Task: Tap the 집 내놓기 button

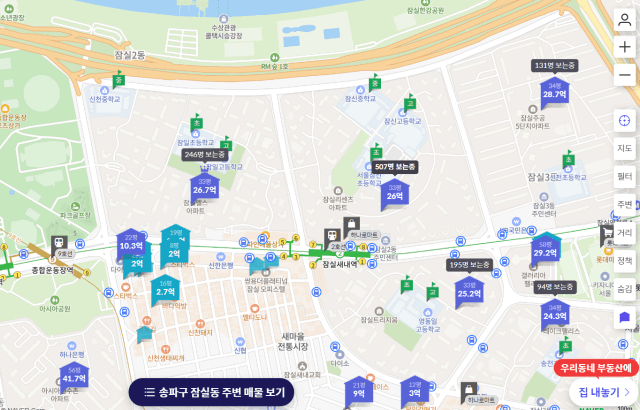Action: click(598, 392)
